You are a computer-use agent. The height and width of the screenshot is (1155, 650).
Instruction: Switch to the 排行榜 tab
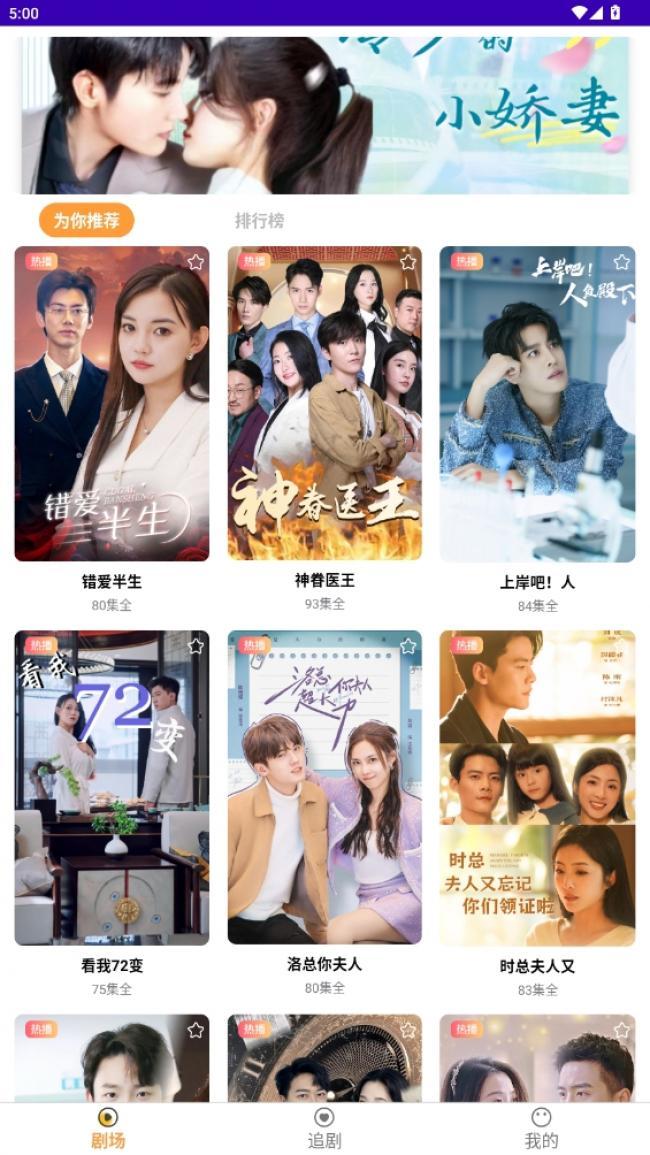point(259,220)
